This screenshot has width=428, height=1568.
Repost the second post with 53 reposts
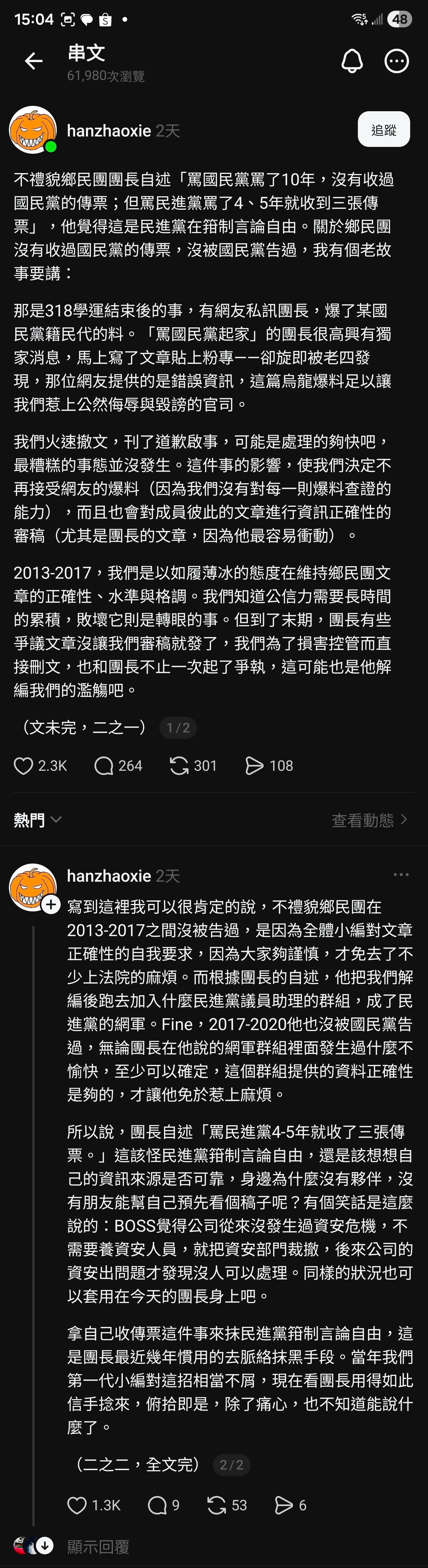click(217, 1505)
